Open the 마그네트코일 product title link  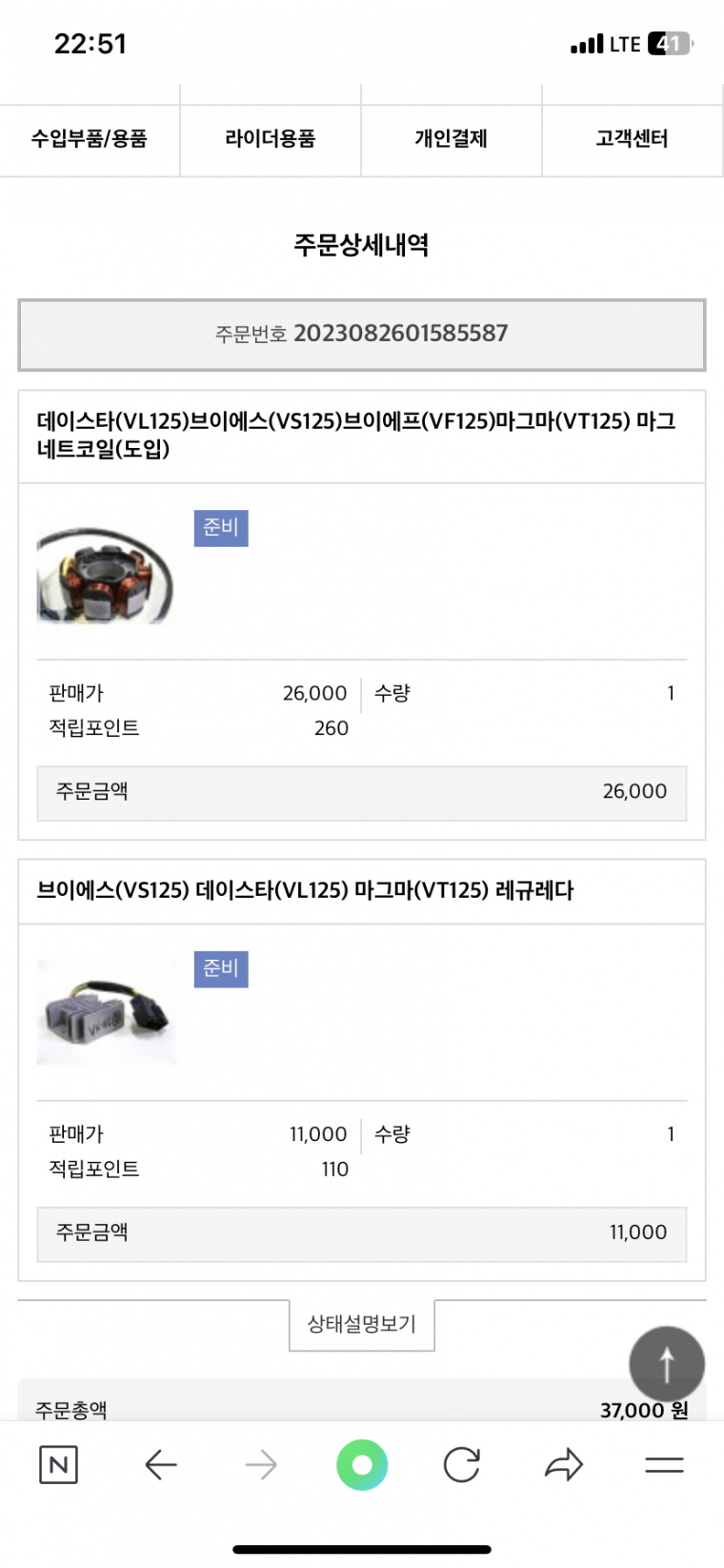click(x=356, y=435)
